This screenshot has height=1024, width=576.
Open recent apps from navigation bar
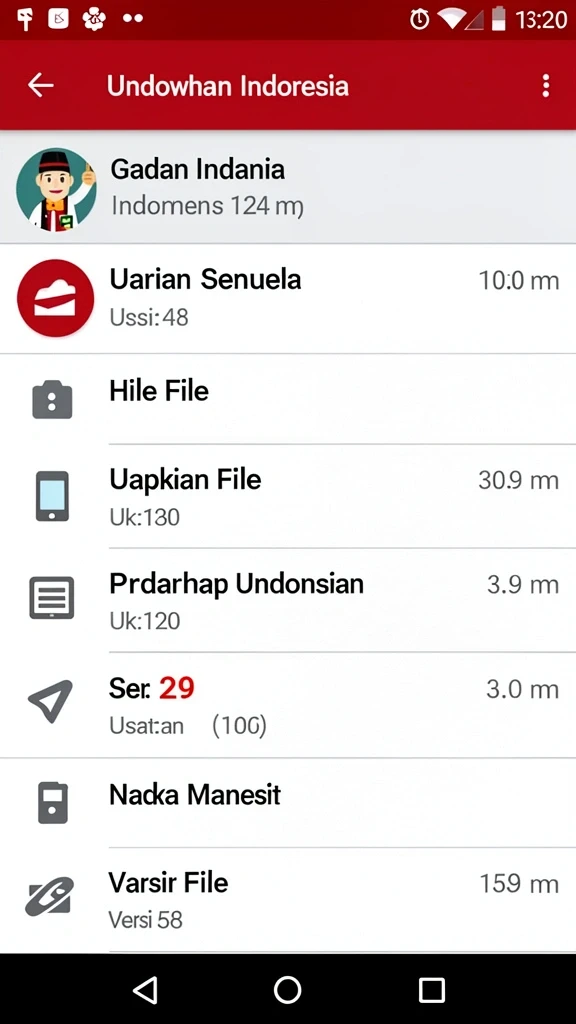click(431, 990)
